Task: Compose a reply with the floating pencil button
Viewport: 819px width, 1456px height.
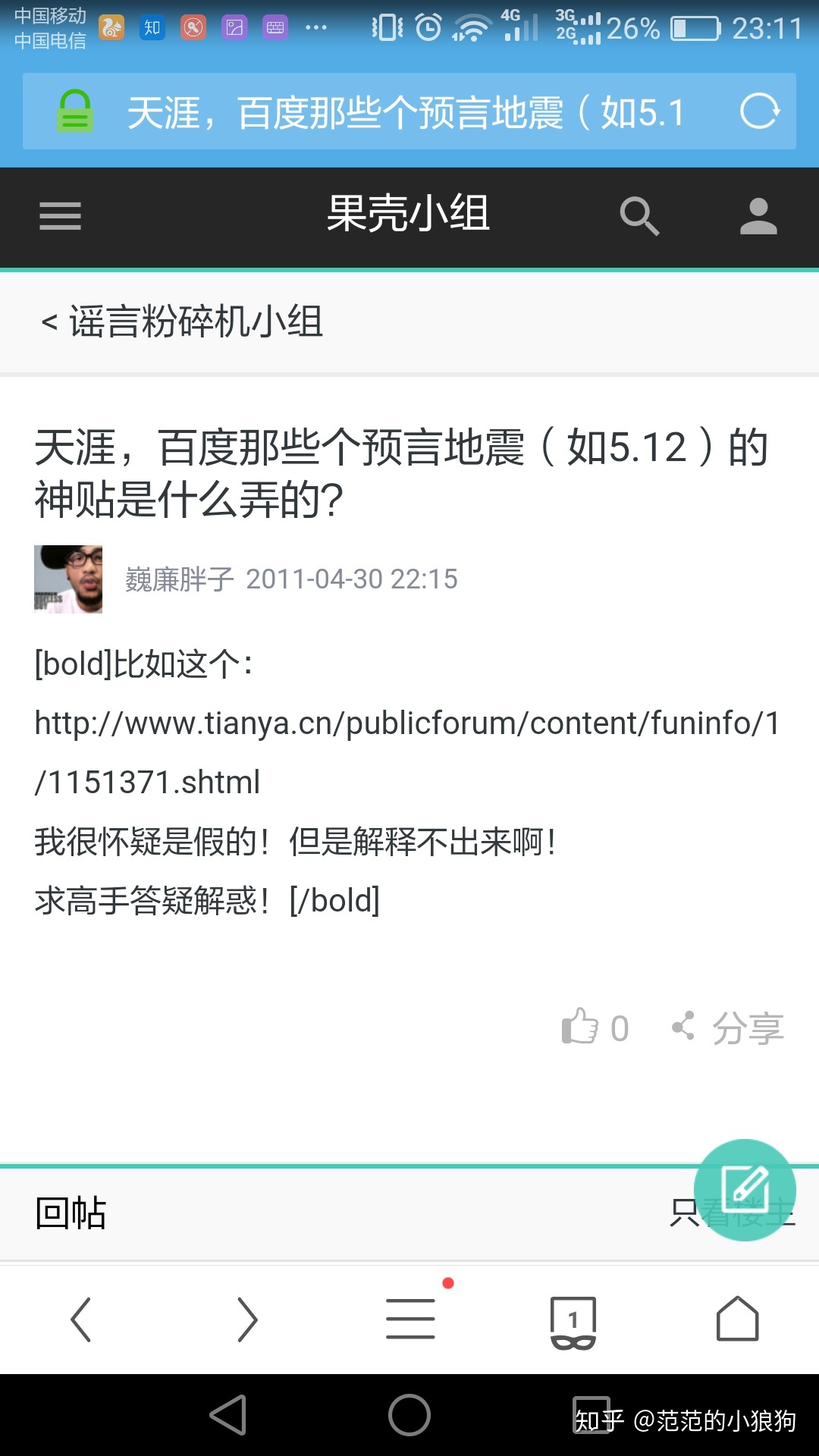Action: (x=745, y=1190)
